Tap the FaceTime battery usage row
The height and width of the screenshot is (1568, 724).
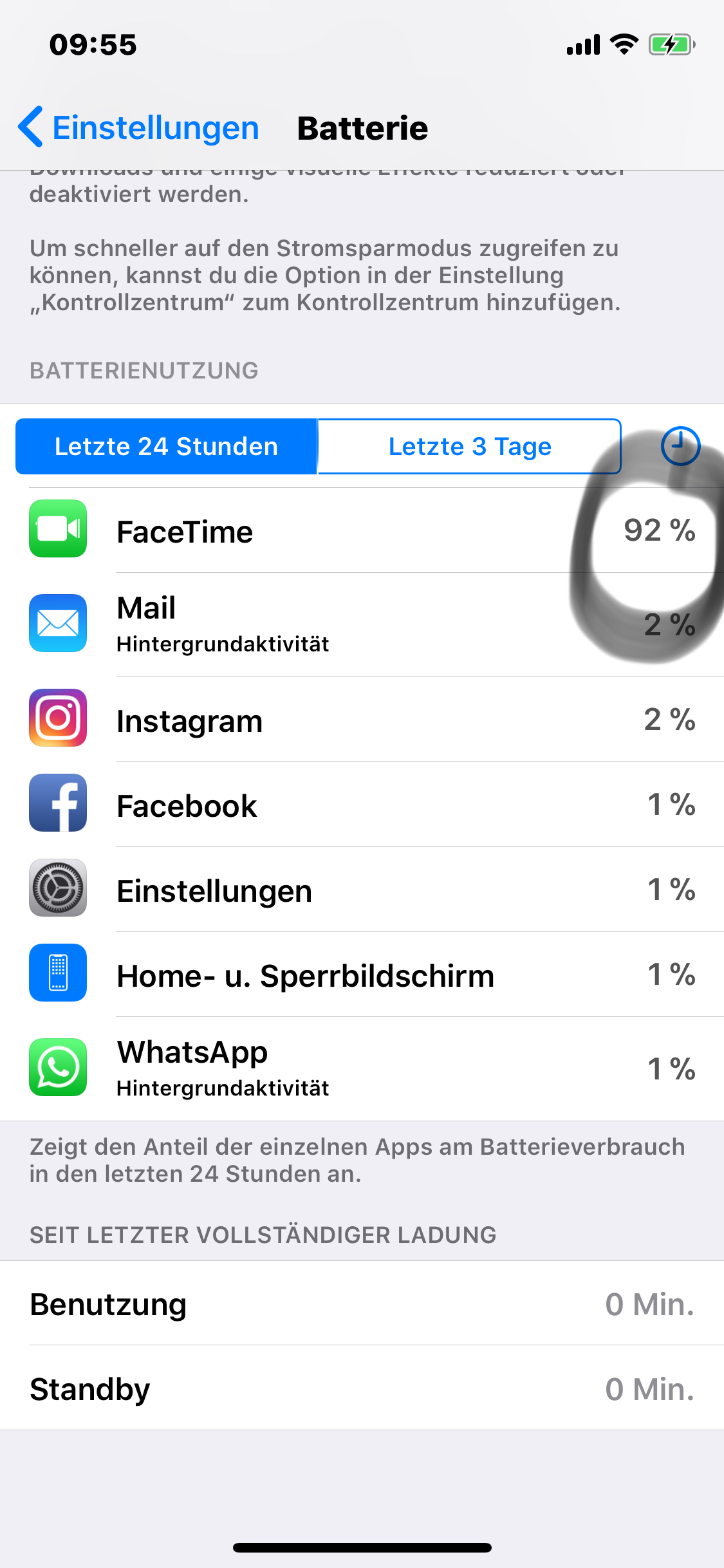point(362,530)
